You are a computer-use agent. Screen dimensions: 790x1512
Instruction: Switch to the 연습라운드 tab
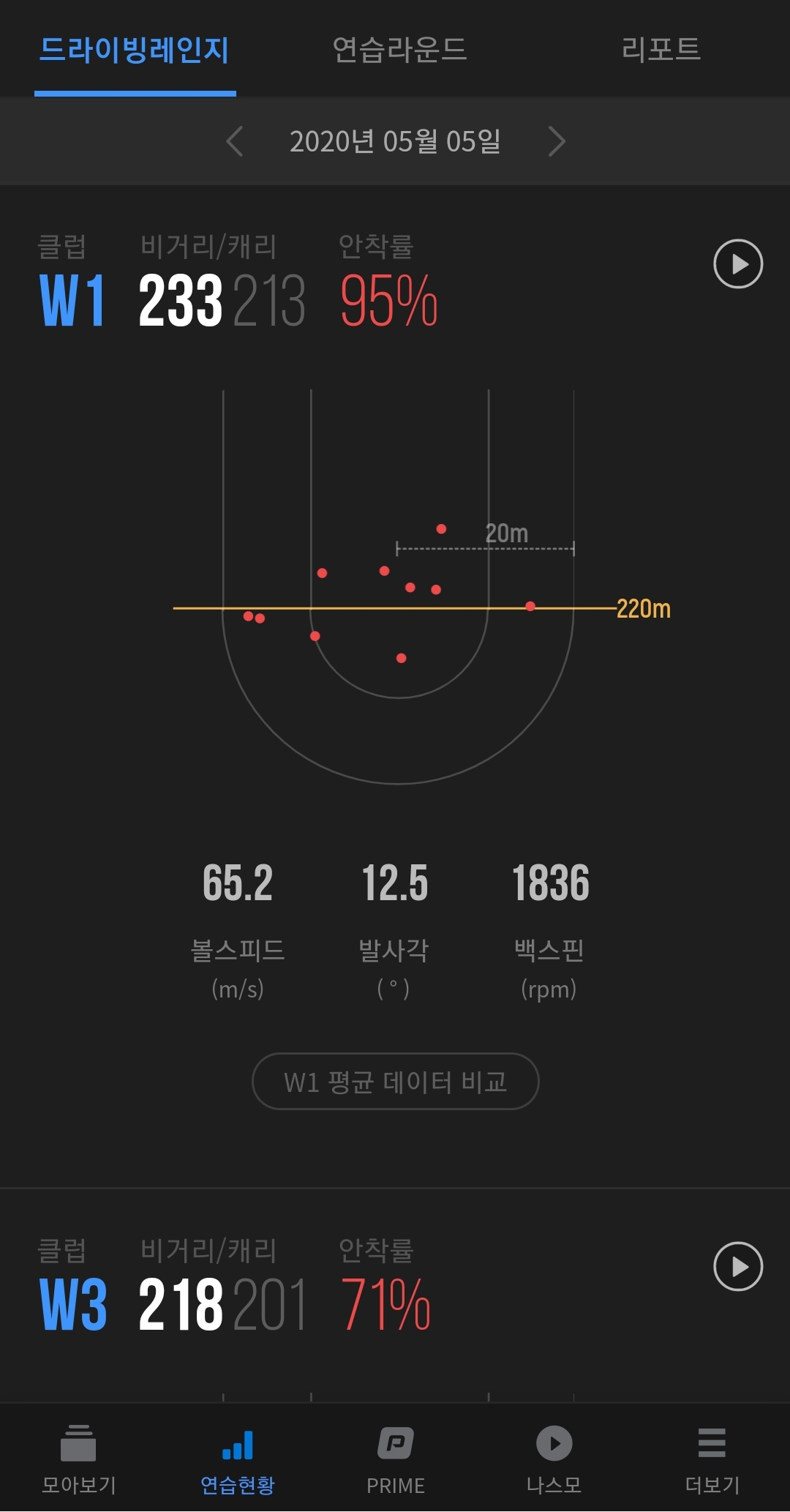(399, 50)
